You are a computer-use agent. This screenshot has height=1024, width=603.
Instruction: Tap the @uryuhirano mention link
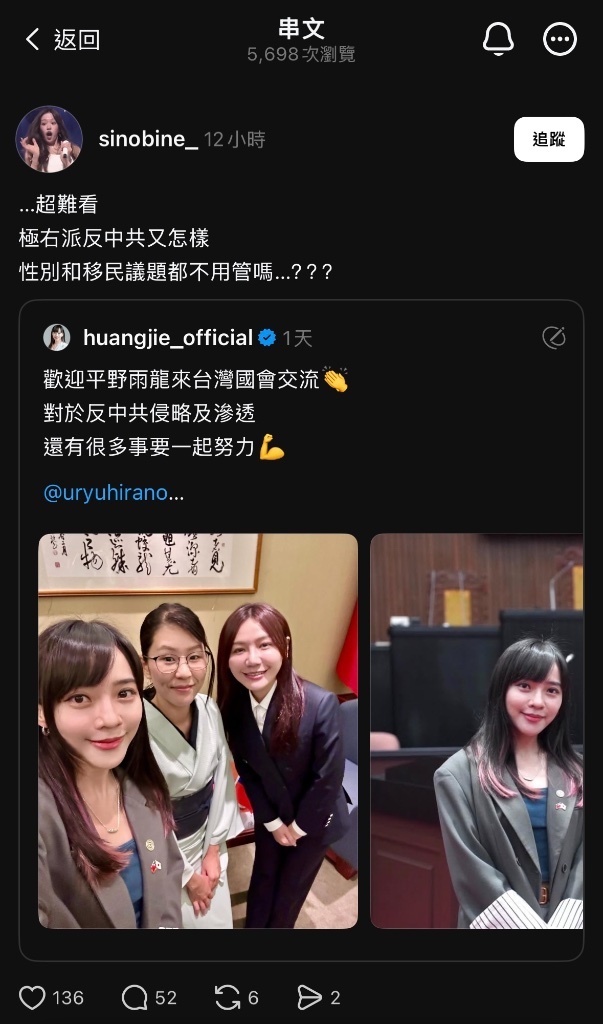click(113, 493)
